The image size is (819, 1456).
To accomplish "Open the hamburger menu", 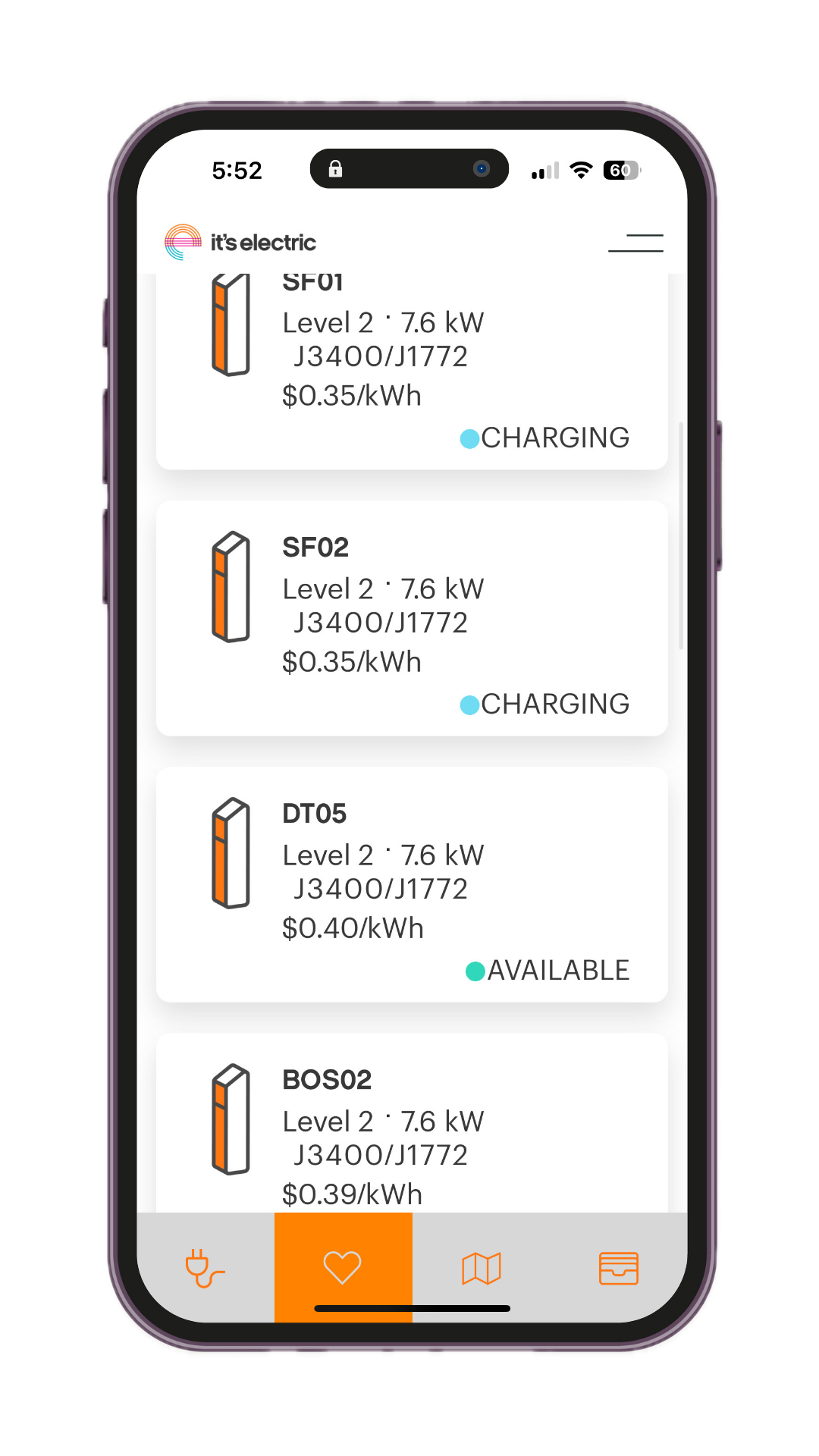I will pos(635,243).
